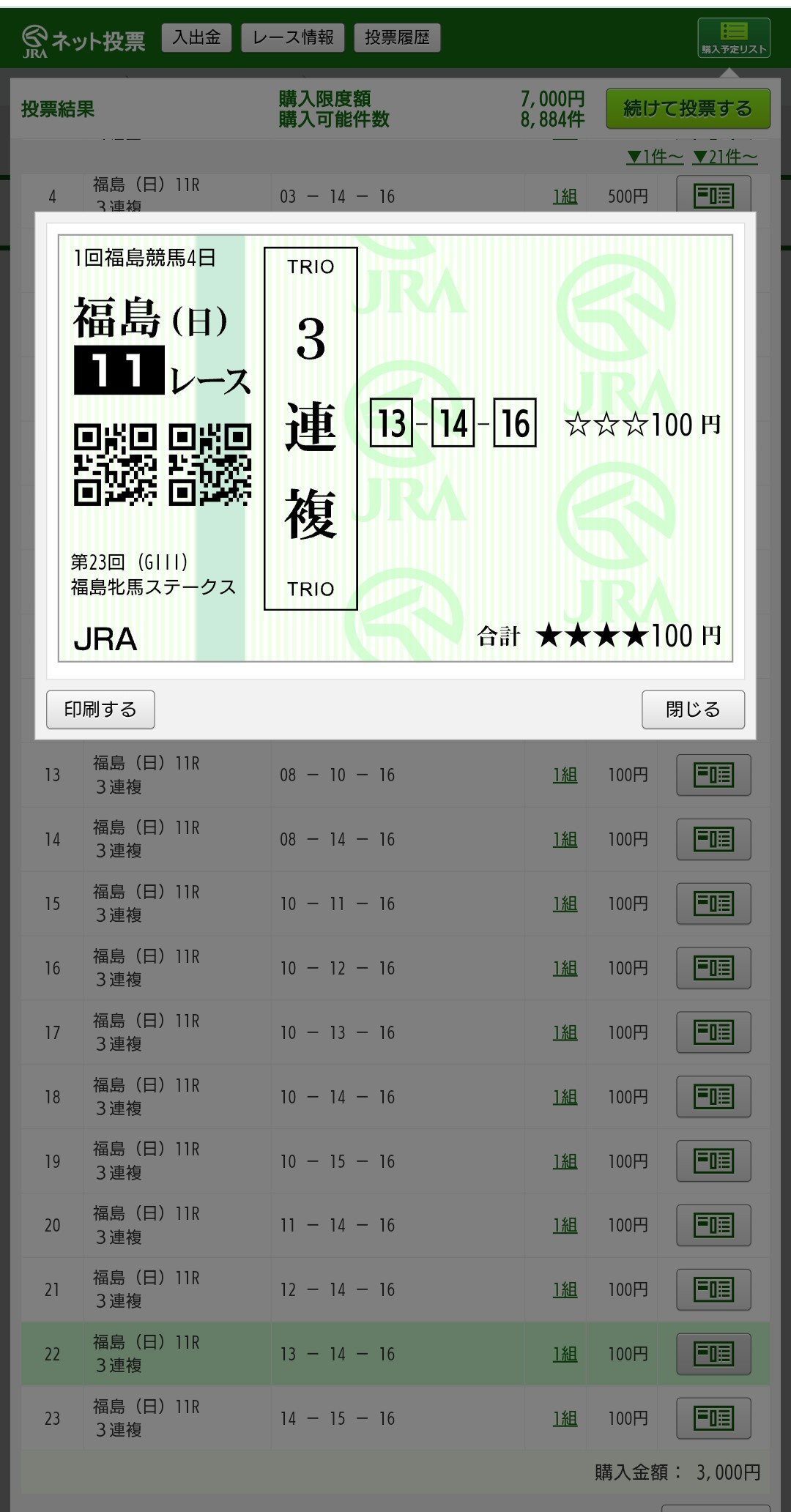Show ticket for row 13 (08-10-16)
791x1512 pixels.
point(713,775)
